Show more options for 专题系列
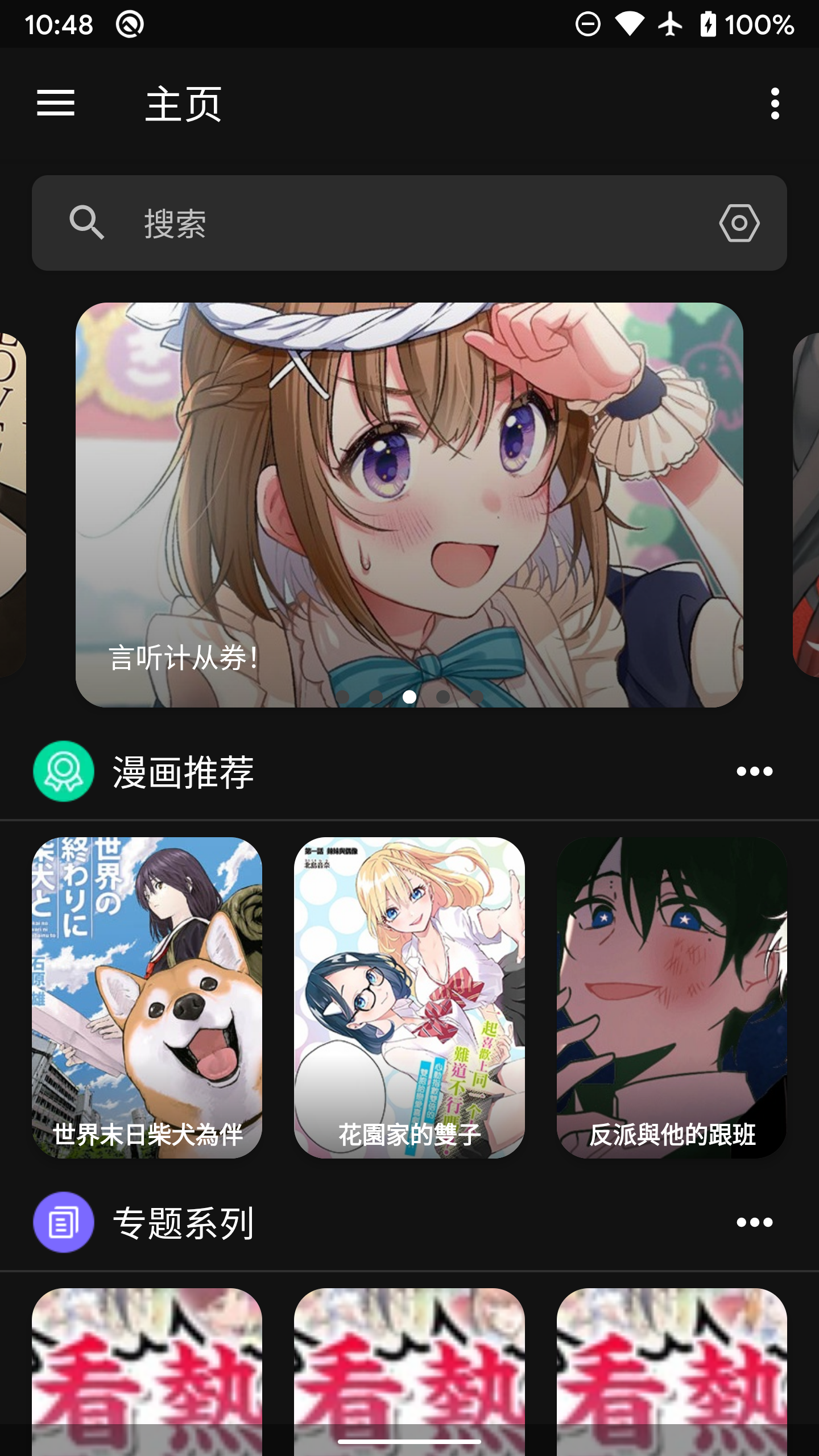Screen dimensions: 819x1456 [x=754, y=1222]
